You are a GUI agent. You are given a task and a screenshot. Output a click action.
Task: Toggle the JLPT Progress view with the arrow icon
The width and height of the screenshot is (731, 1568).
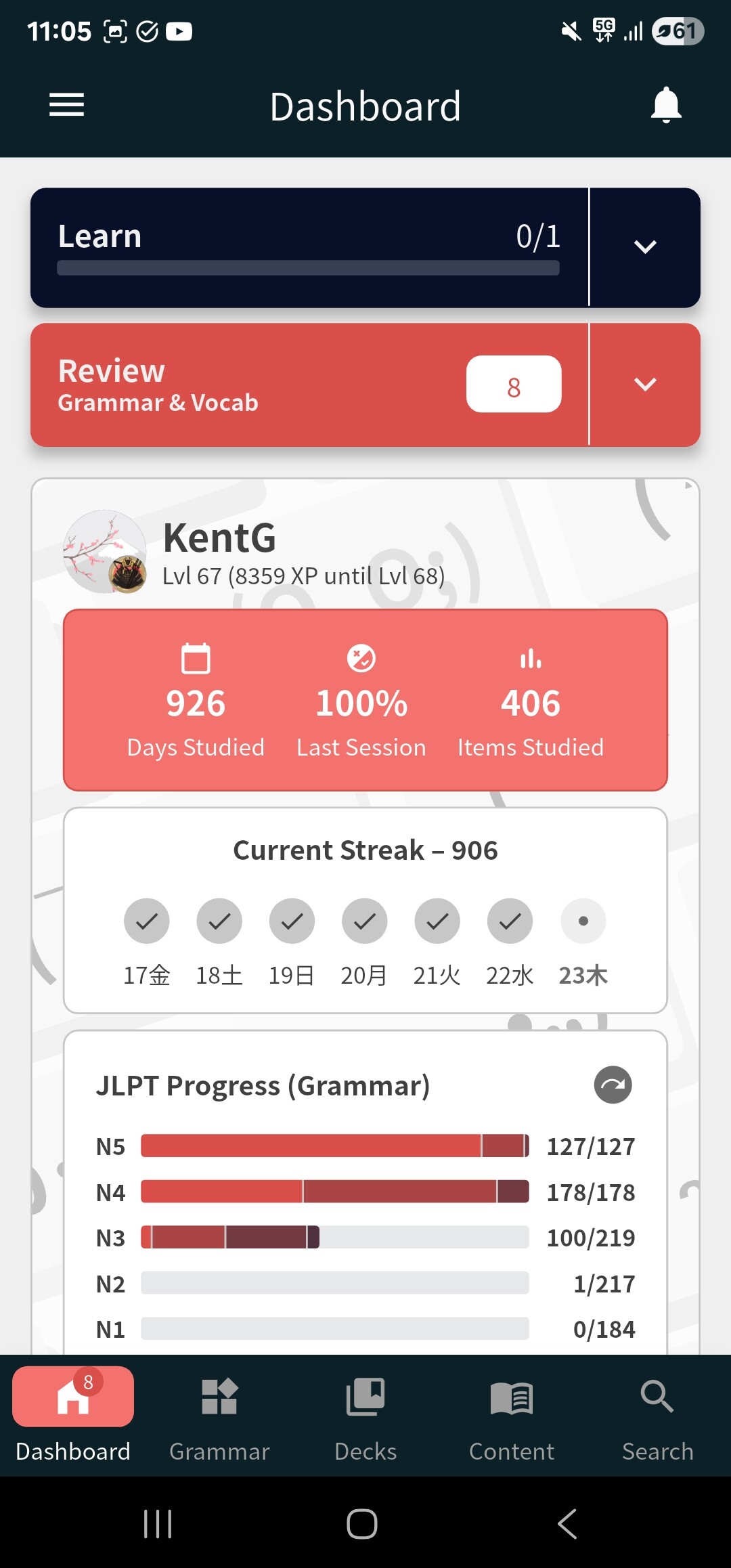(x=613, y=1085)
